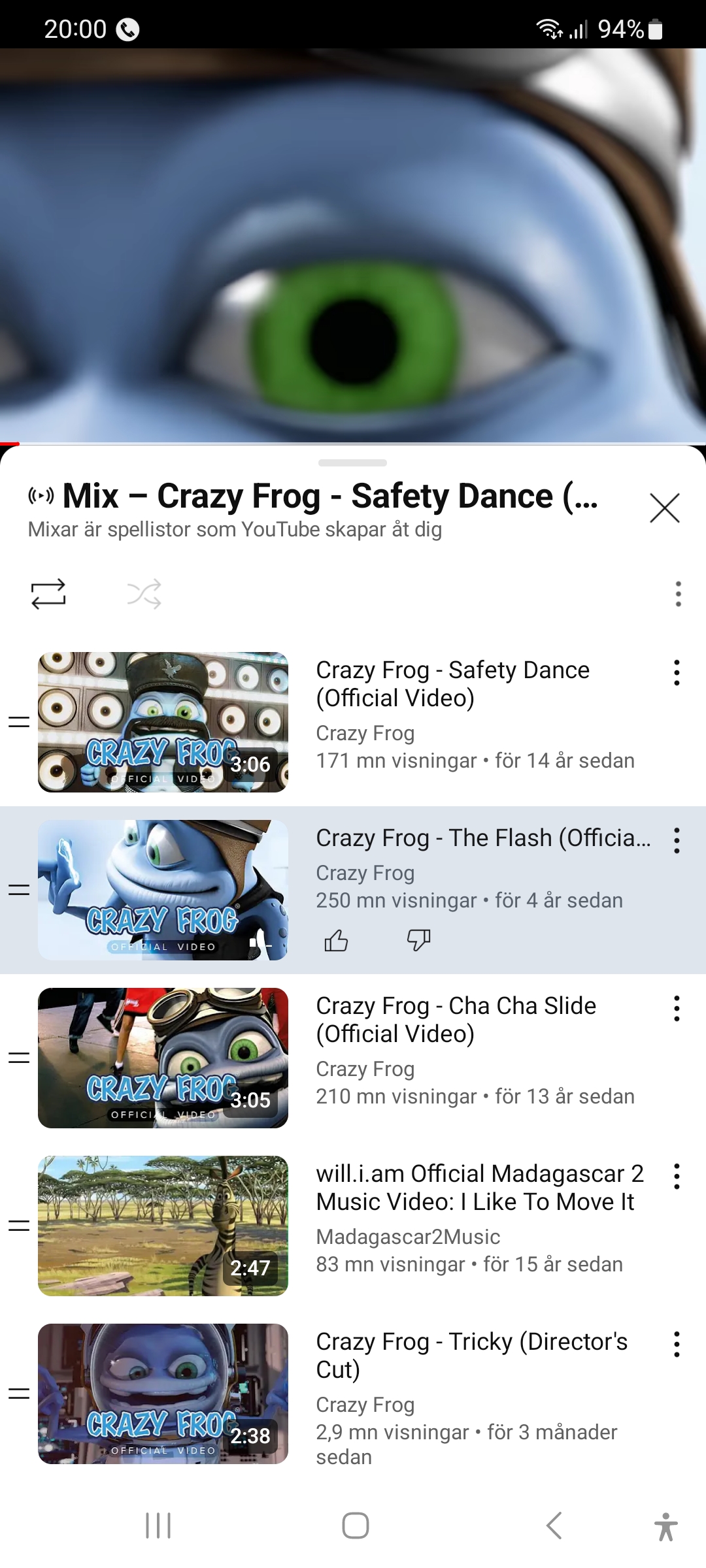706x1568 pixels.
Task: Open recent apps from navigation bar
Action: coord(158,1526)
